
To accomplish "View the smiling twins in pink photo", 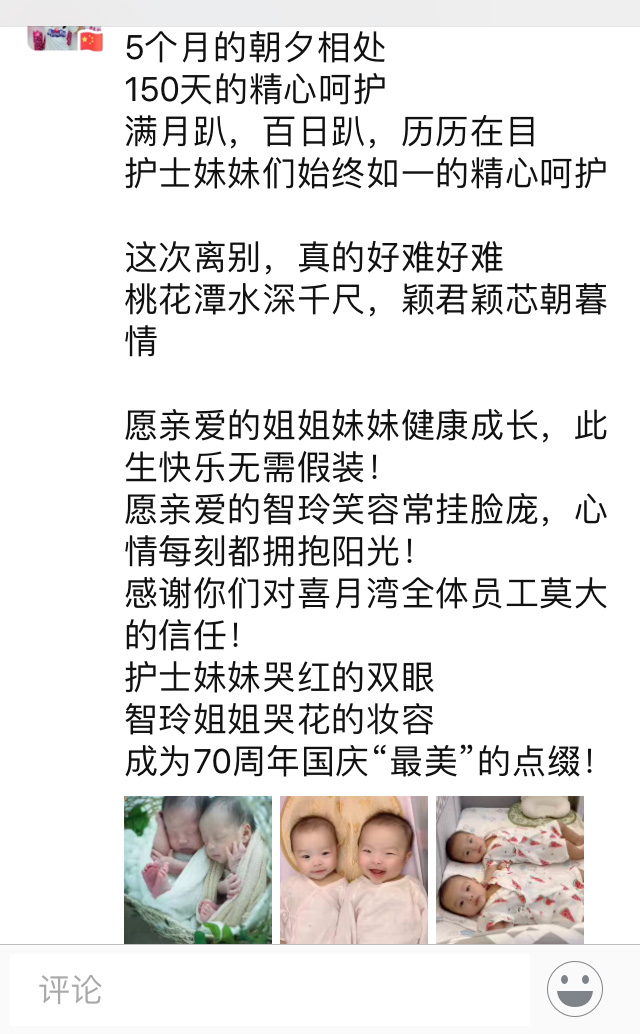I will [x=354, y=869].
